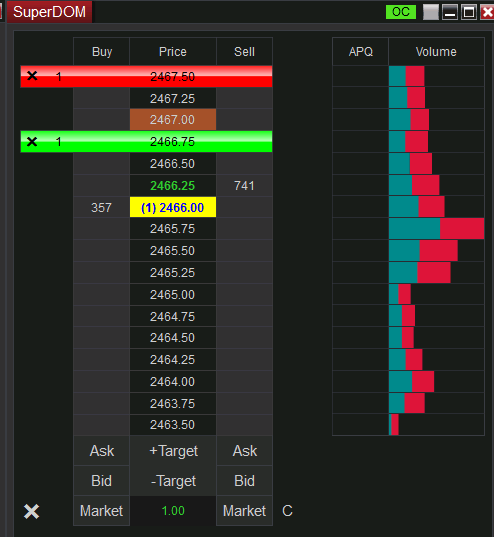The height and width of the screenshot is (537, 494).
Task: Tap the Sell cell at 2467.25
Action: [x=244, y=98]
